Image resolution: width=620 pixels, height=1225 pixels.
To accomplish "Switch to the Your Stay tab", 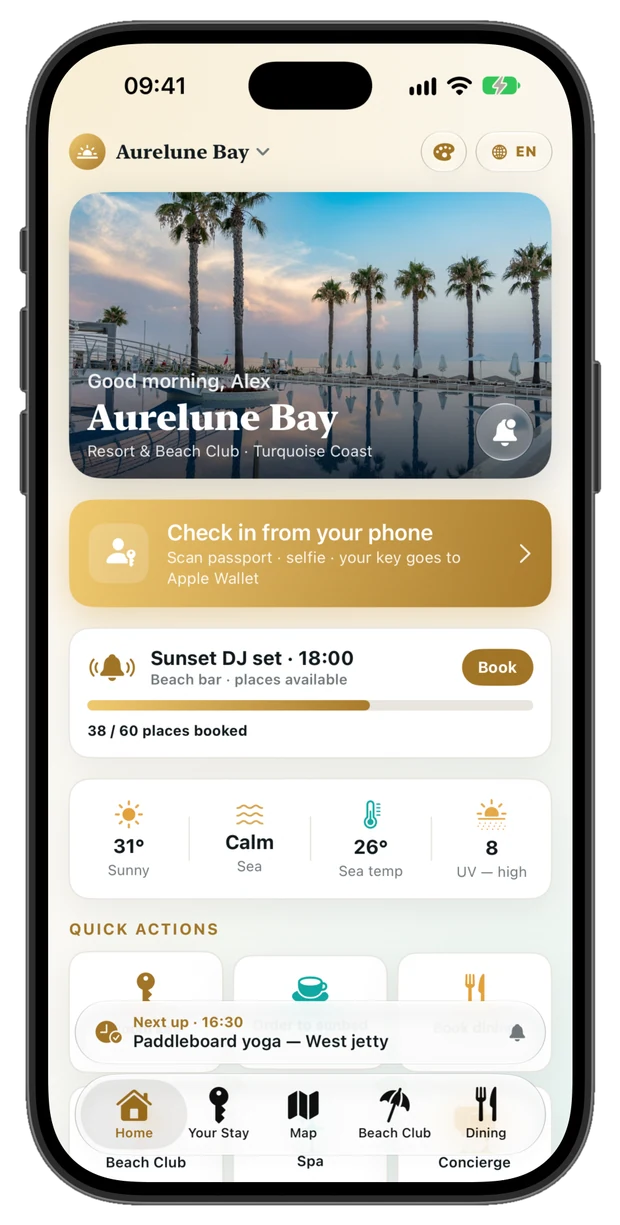I will [x=218, y=1114].
